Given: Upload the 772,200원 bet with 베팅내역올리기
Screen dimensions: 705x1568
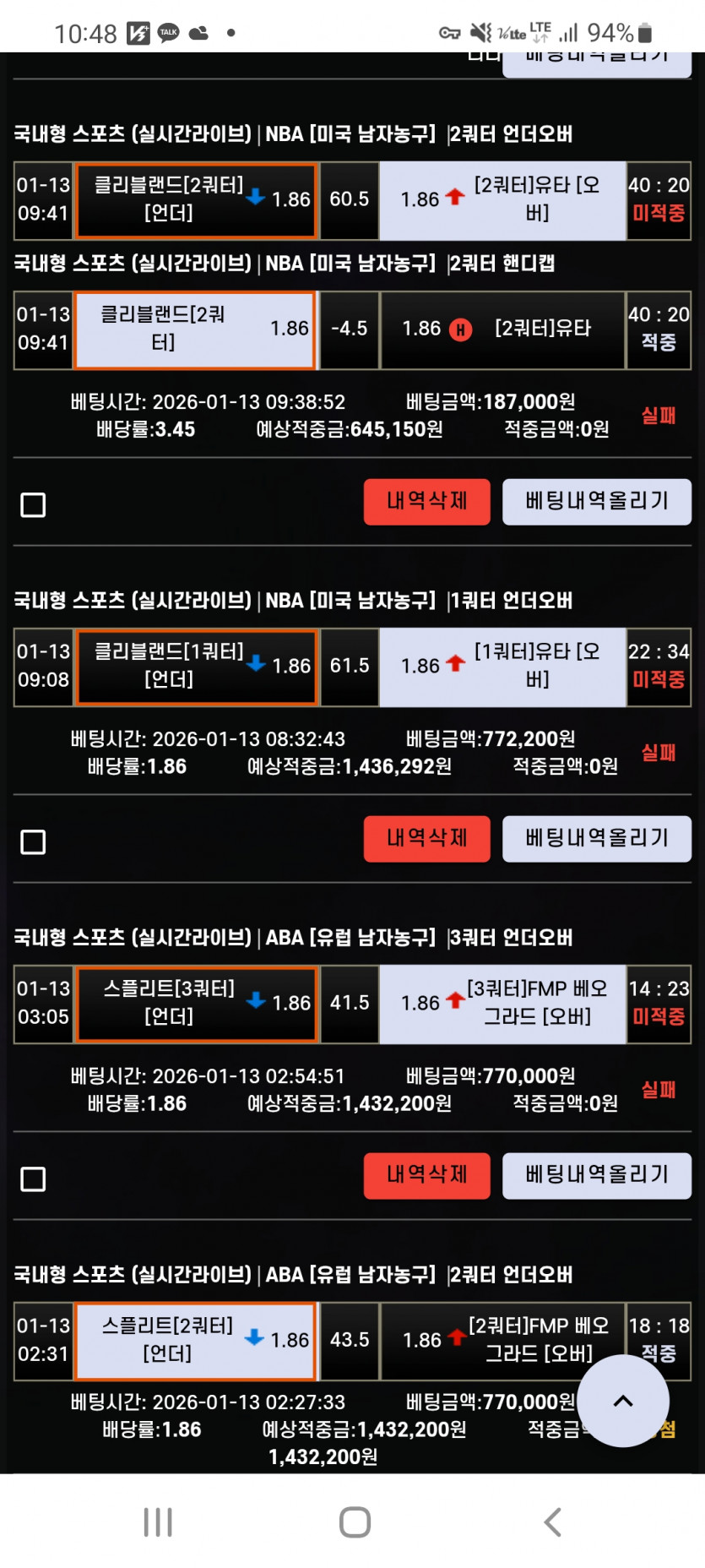Looking at the screenshot, I should tap(597, 839).
